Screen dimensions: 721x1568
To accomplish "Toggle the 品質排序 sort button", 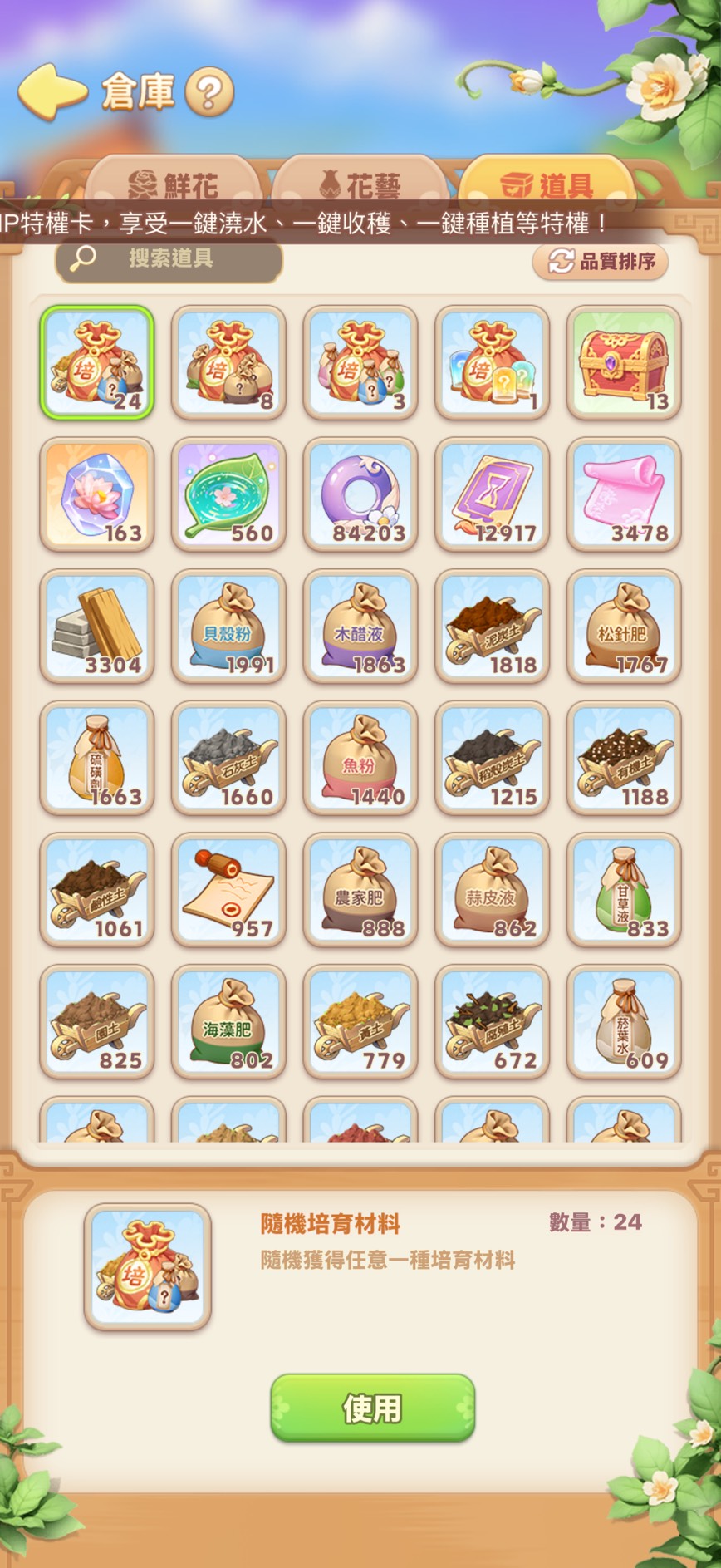I will (x=601, y=261).
